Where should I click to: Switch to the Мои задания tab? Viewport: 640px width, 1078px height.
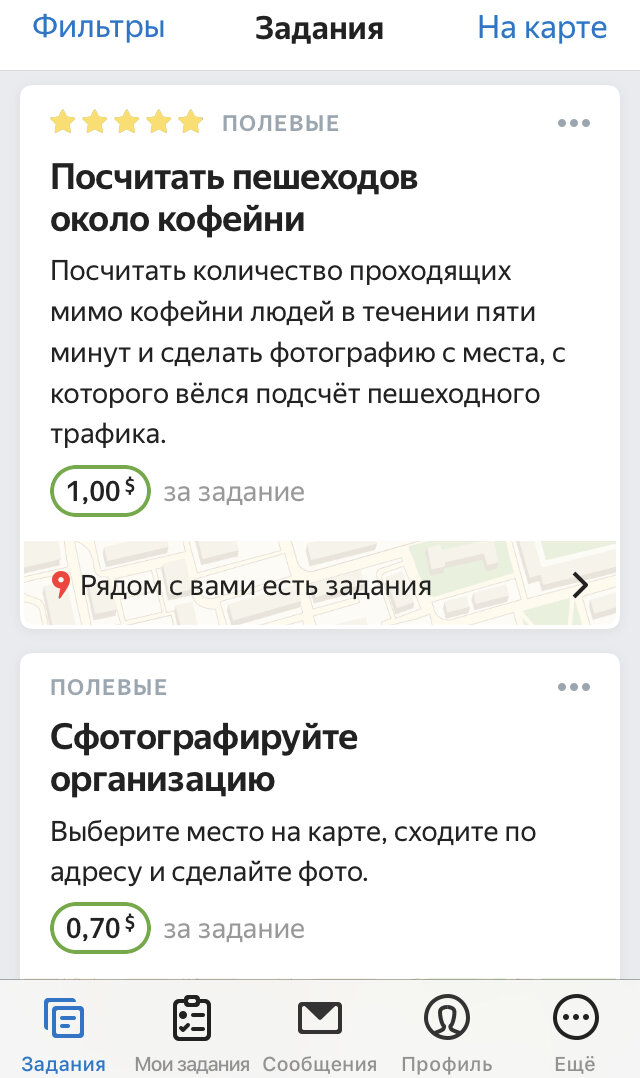[x=192, y=1034]
